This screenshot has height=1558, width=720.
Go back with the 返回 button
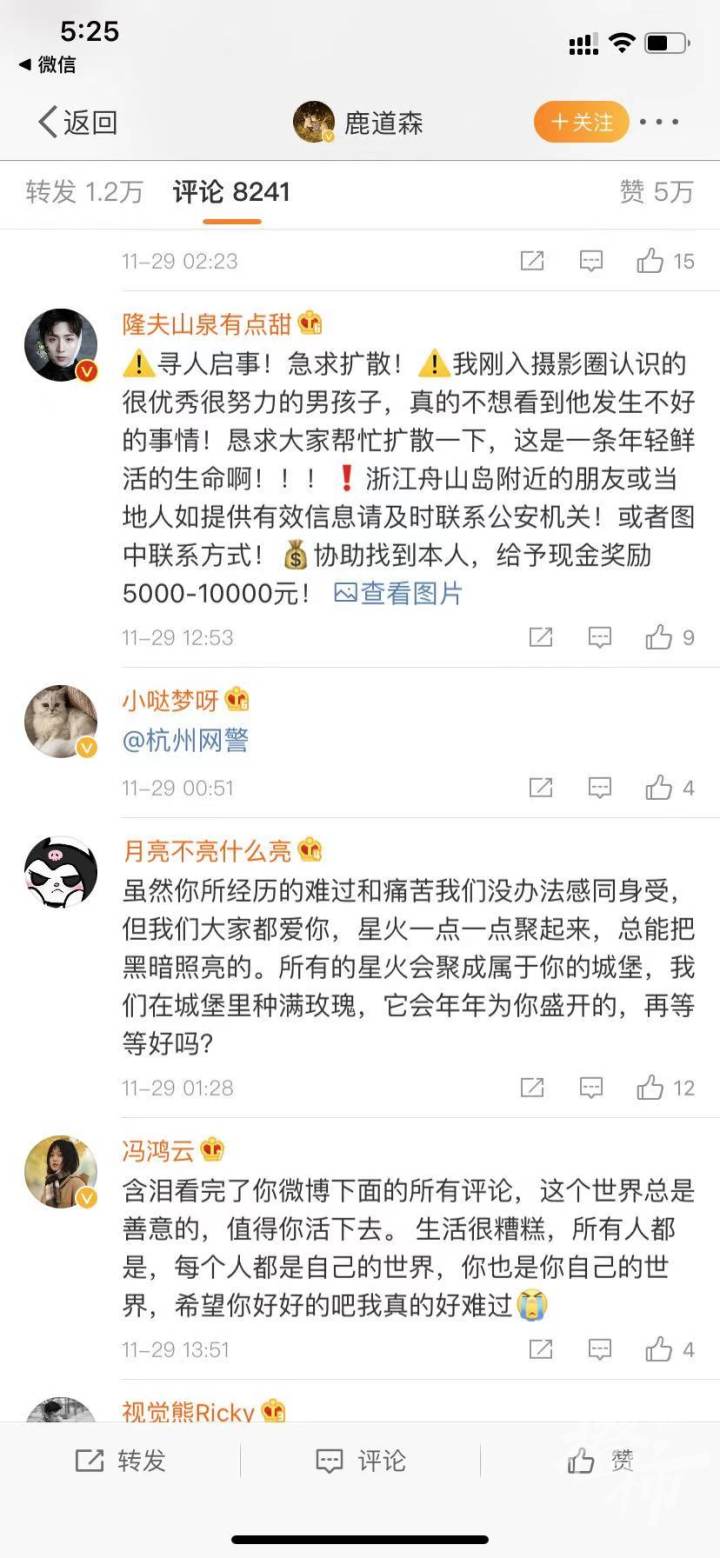tap(78, 123)
